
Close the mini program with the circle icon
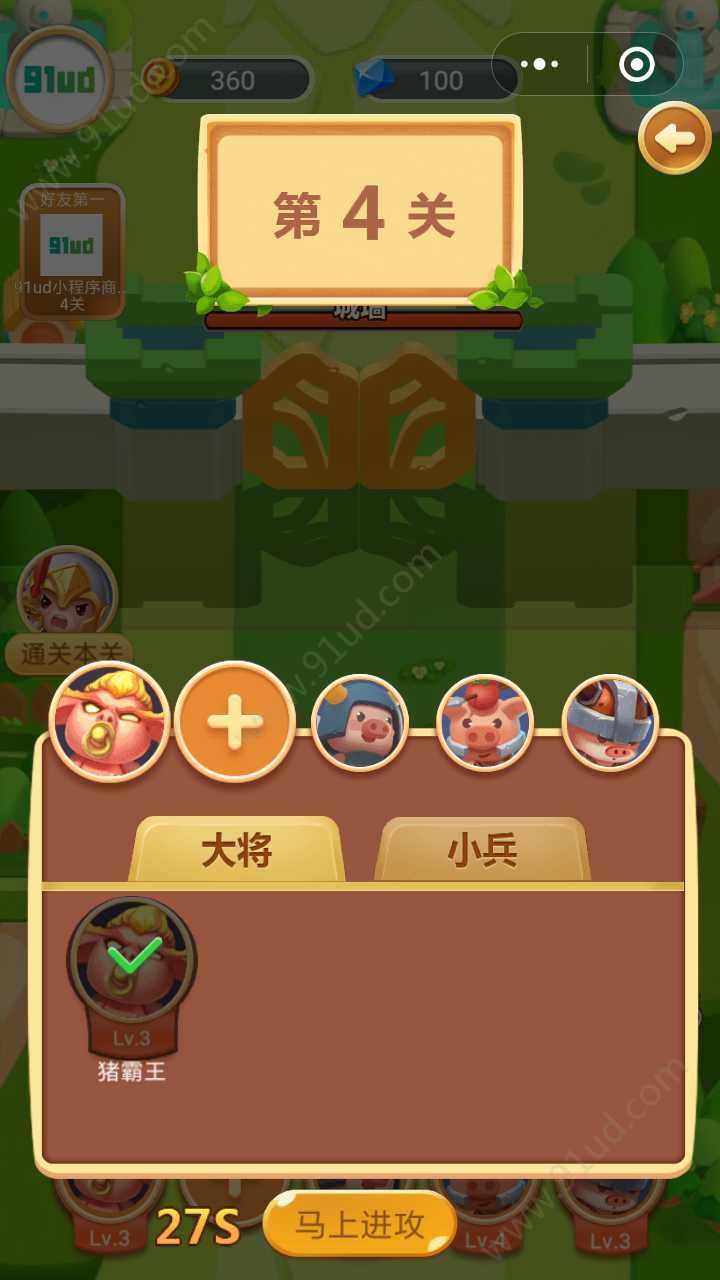coord(637,65)
